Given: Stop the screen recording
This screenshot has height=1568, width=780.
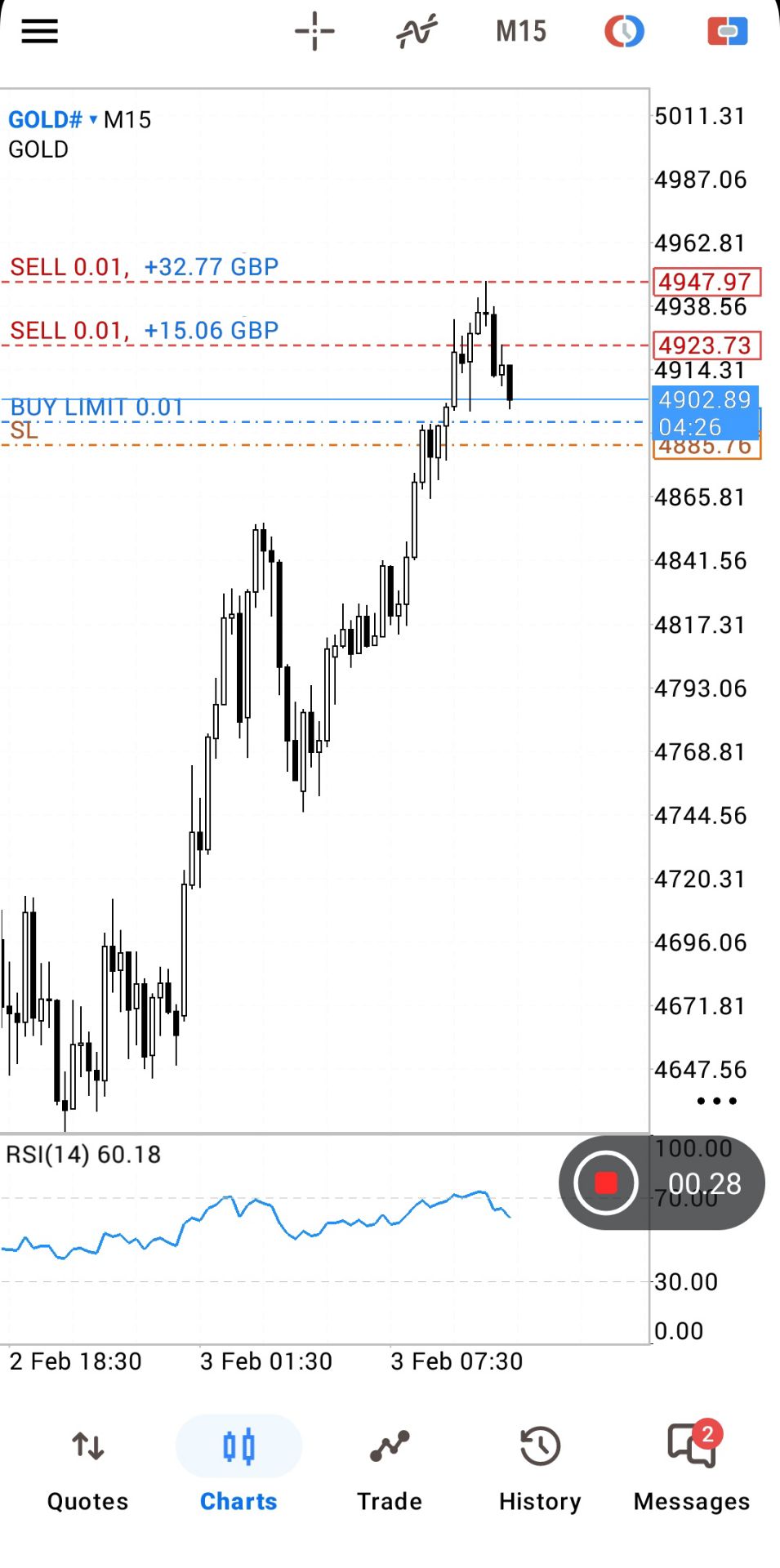Looking at the screenshot, I should click(605, 1182).
